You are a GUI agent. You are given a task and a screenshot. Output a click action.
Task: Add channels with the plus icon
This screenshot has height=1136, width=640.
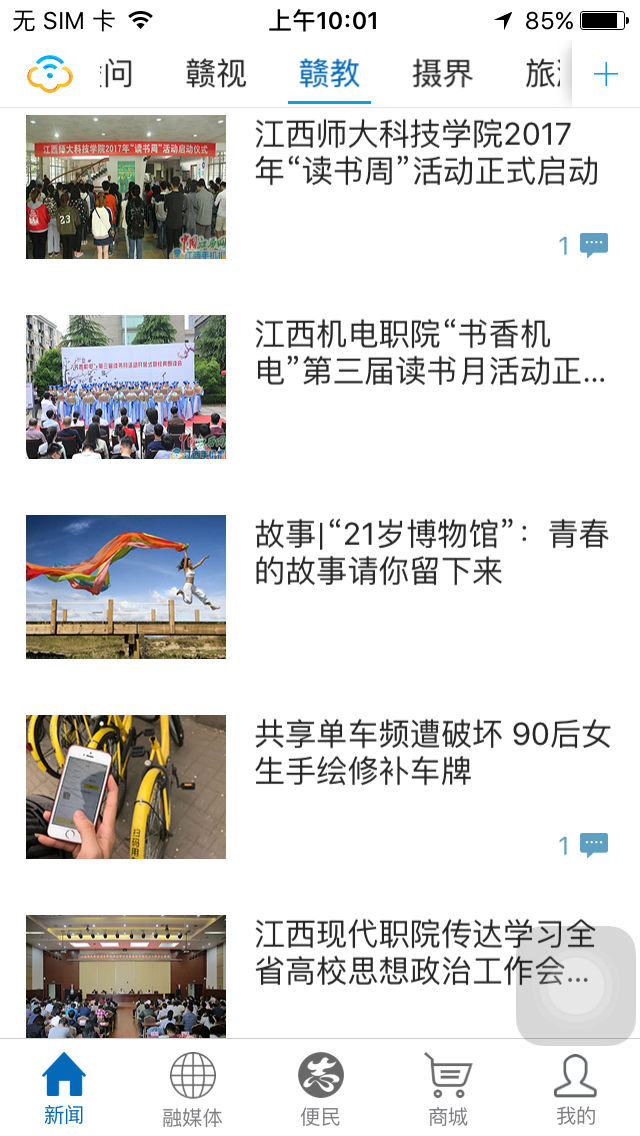click(x=605, y=75)
